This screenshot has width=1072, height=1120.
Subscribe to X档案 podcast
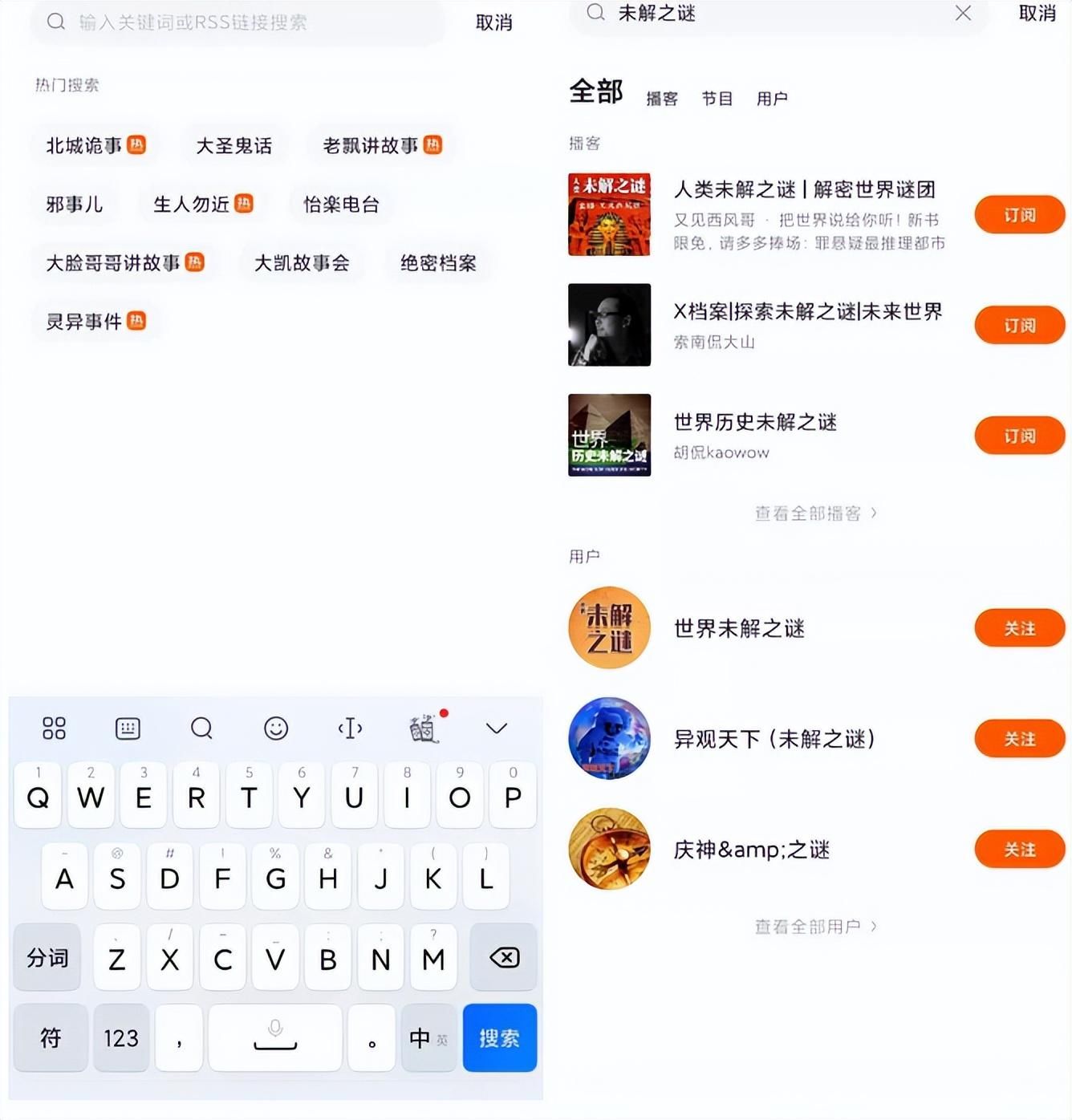1019,326
